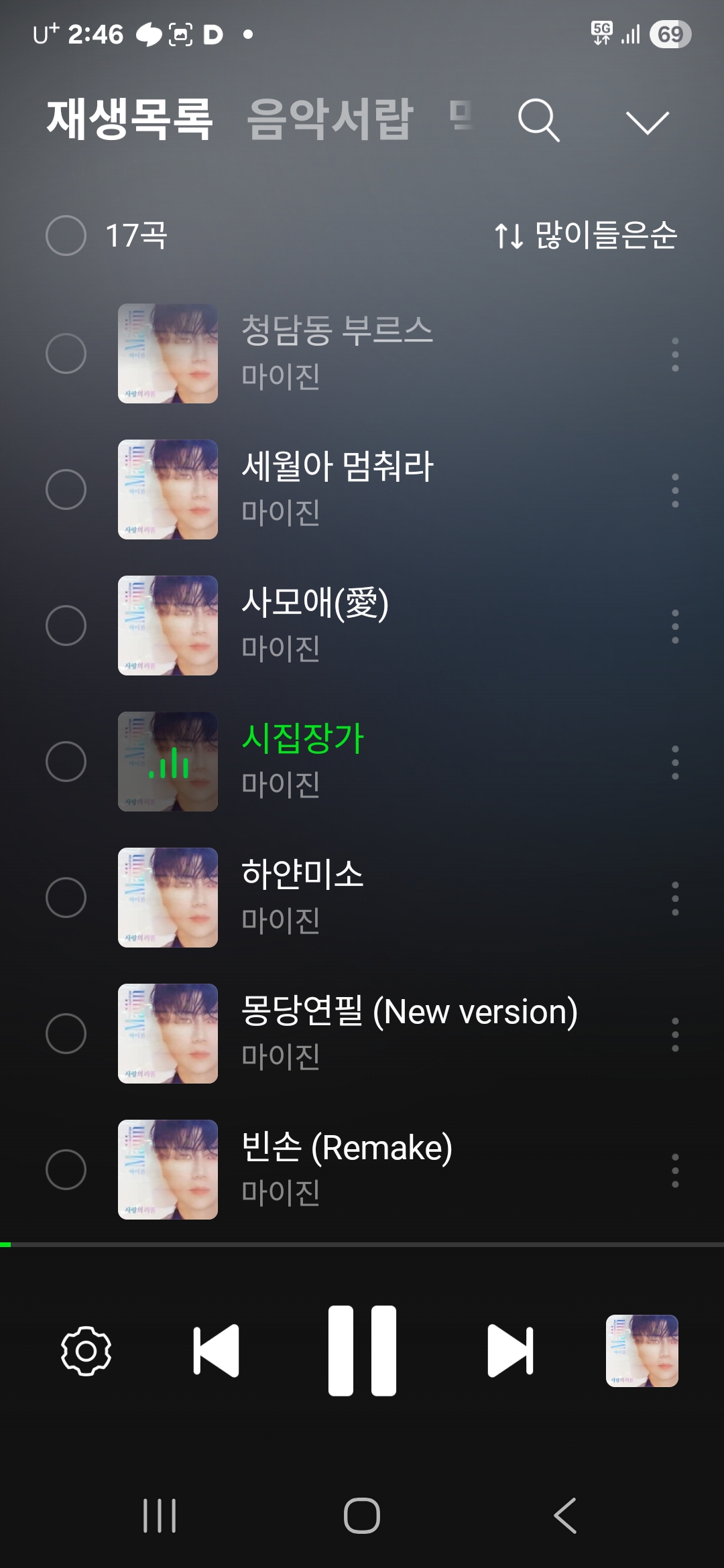724x1568 pixels.
Task: Go back with the system back button
Action: tap(565, 1516)
